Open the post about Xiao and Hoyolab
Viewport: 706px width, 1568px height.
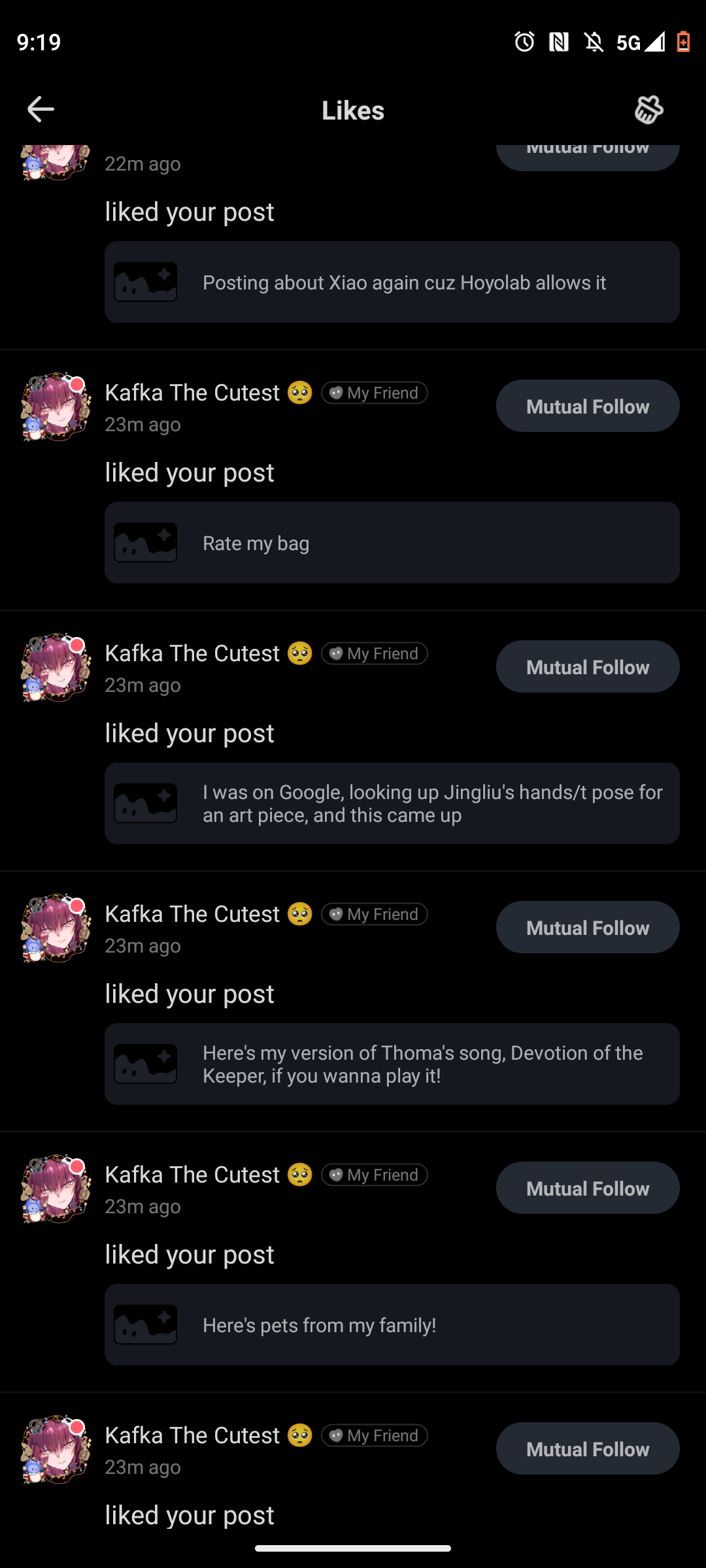pos(392,282)
